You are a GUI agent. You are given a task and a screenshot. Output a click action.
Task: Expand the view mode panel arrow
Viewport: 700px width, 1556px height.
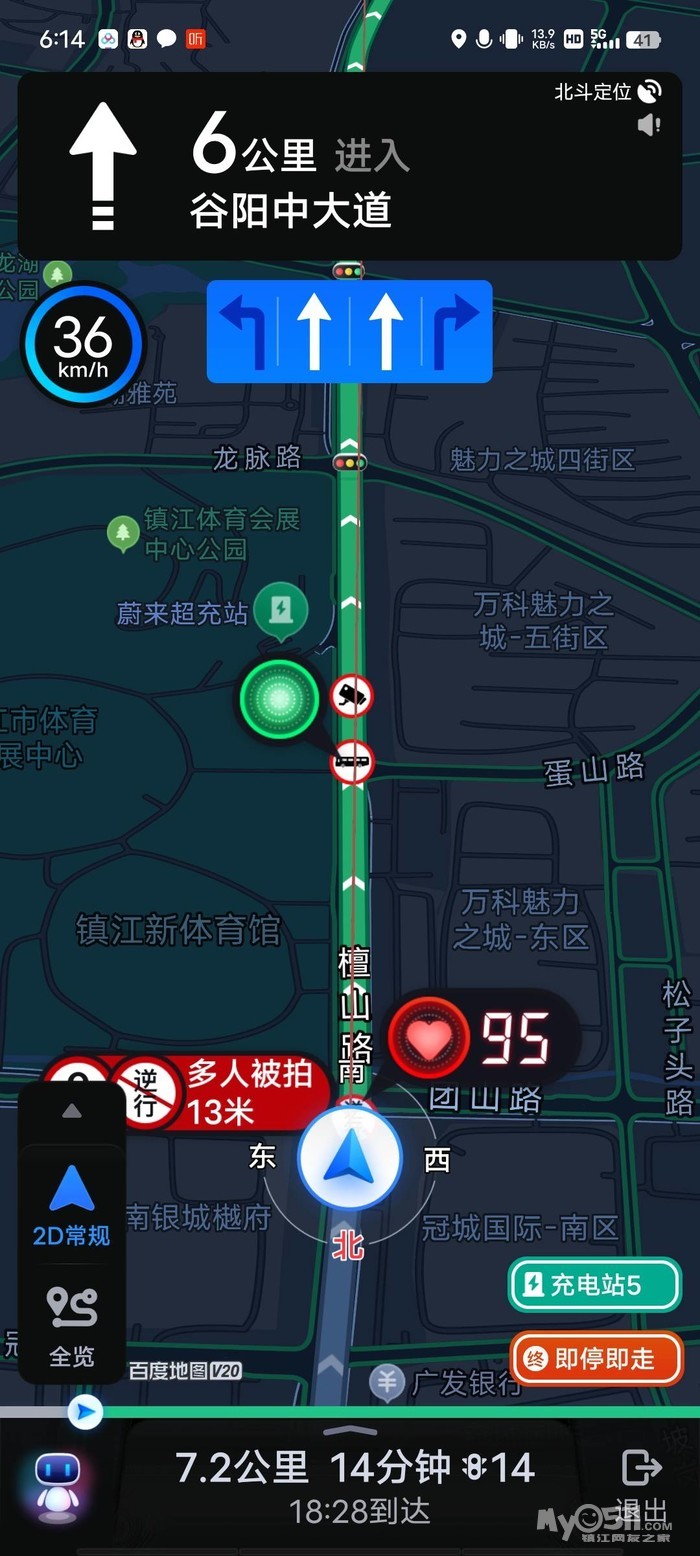click(x=72, y=1111)
